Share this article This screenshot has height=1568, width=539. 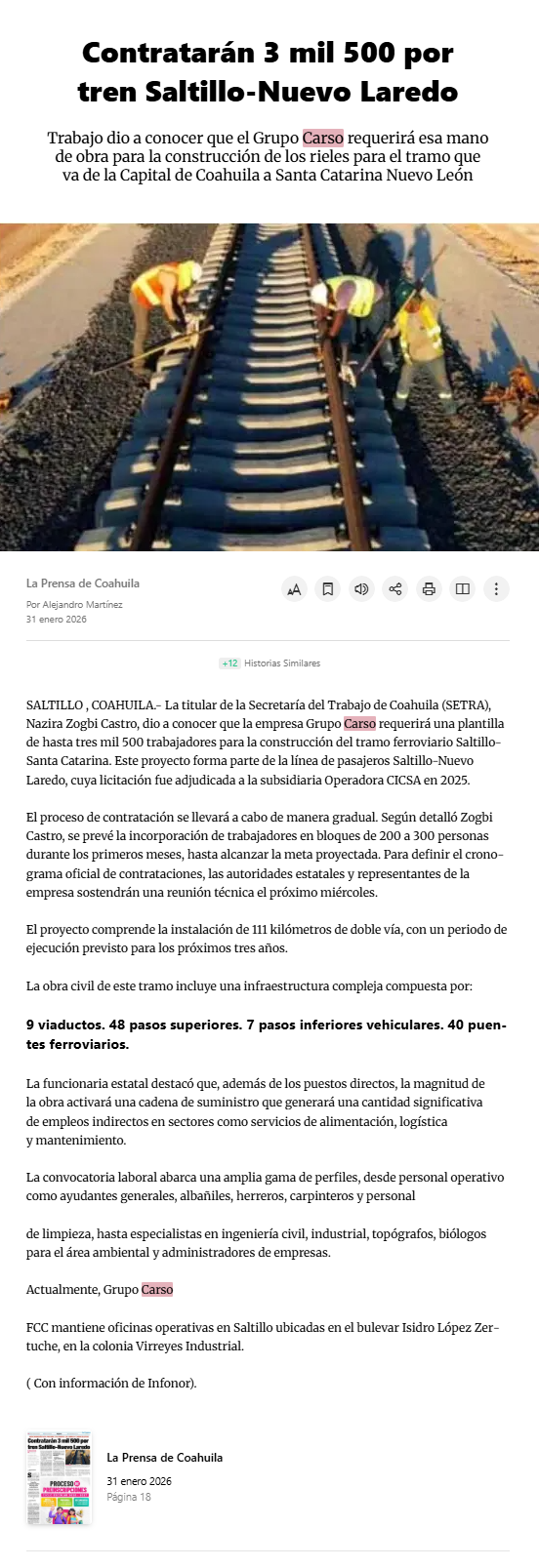395,589
